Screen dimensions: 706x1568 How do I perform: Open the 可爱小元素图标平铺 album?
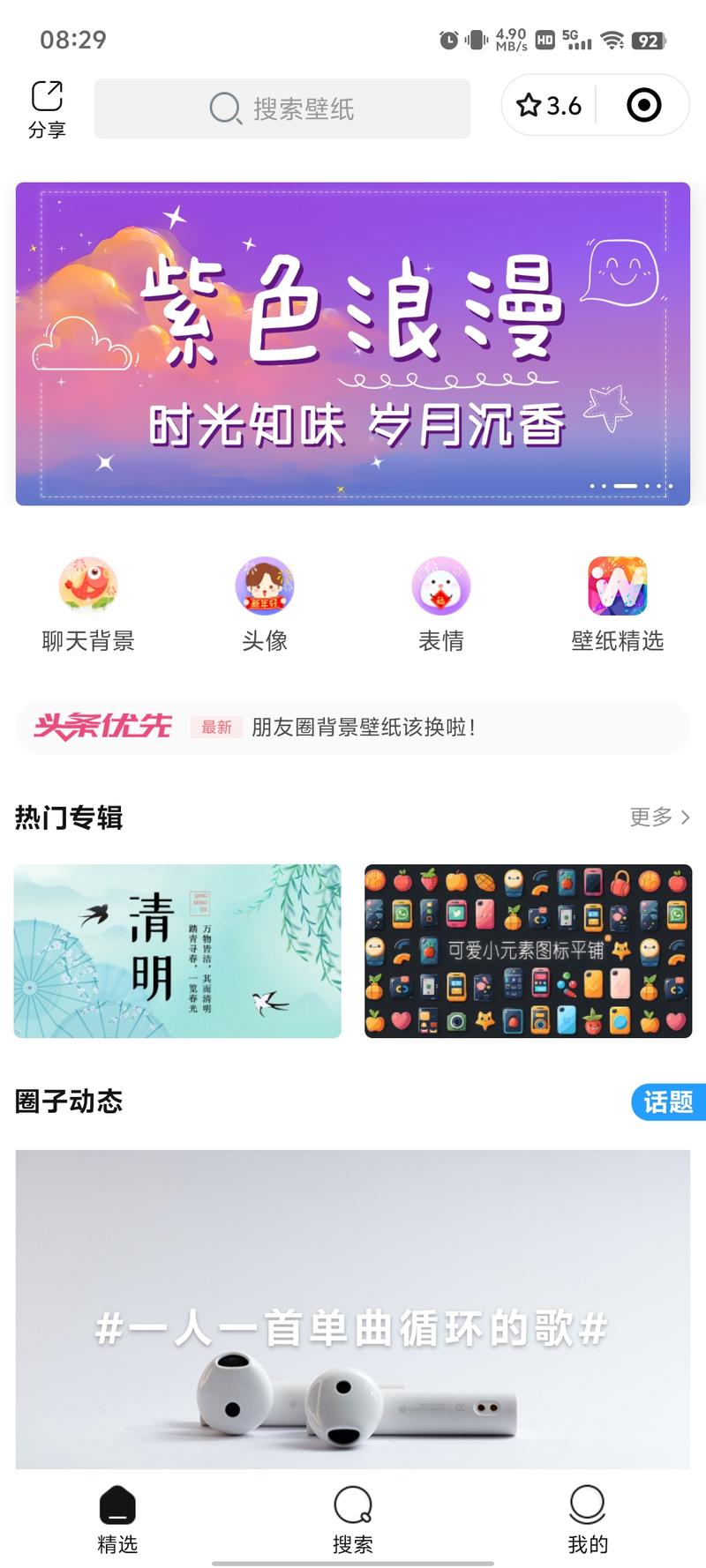coord(528,951)
